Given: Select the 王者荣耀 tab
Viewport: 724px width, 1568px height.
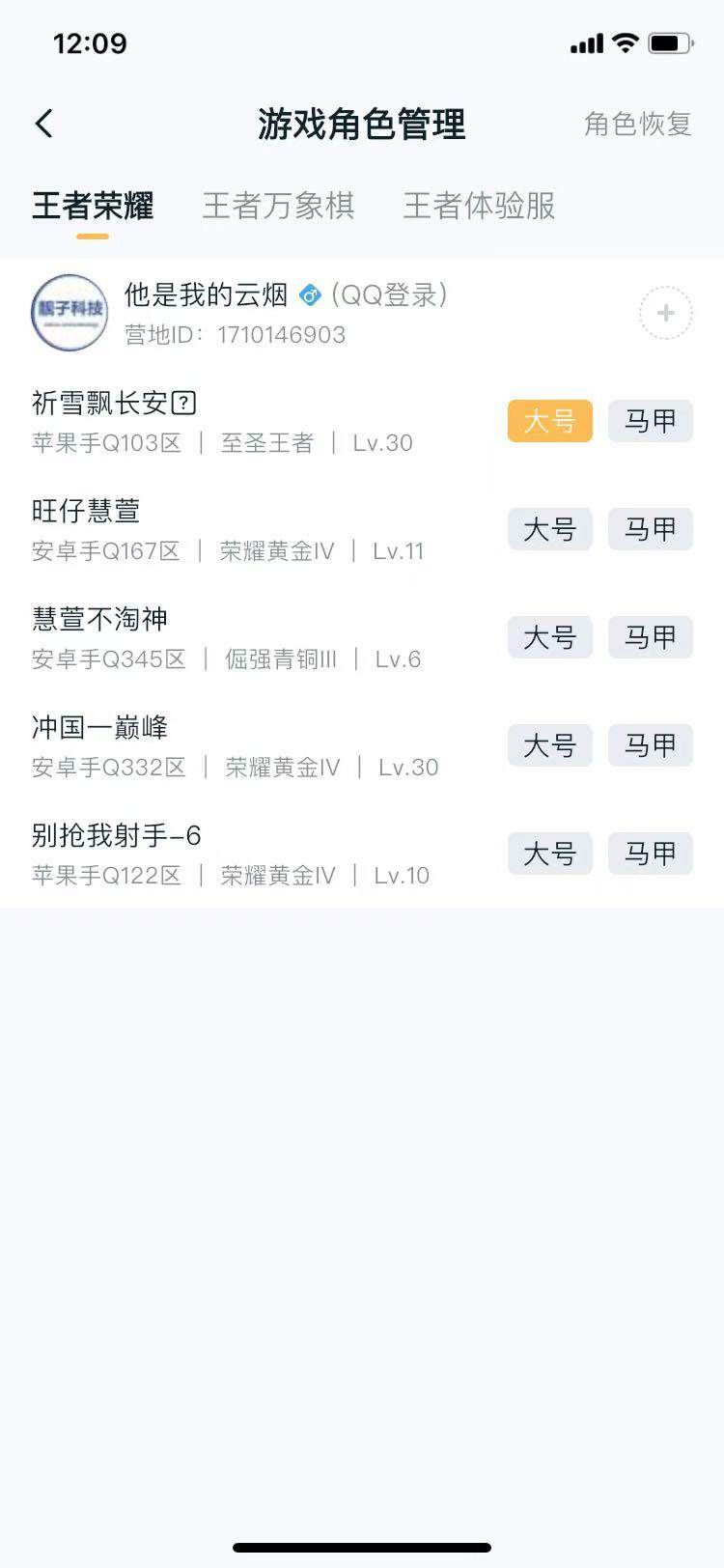Looking at the screenshot, I should coord(93,206).
